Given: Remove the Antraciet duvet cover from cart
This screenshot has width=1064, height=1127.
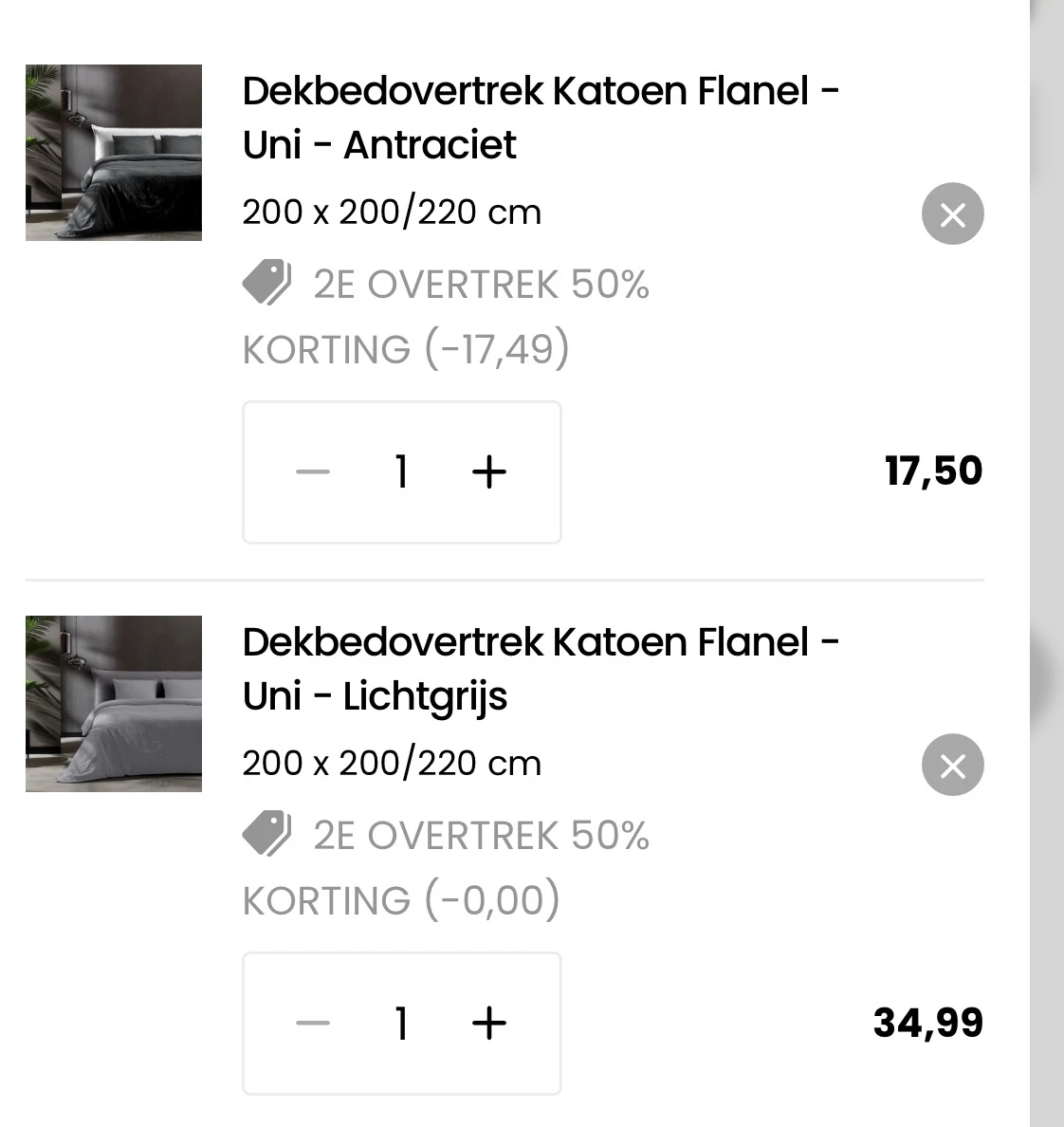Looking at the screenshot, I should point(952,214).
